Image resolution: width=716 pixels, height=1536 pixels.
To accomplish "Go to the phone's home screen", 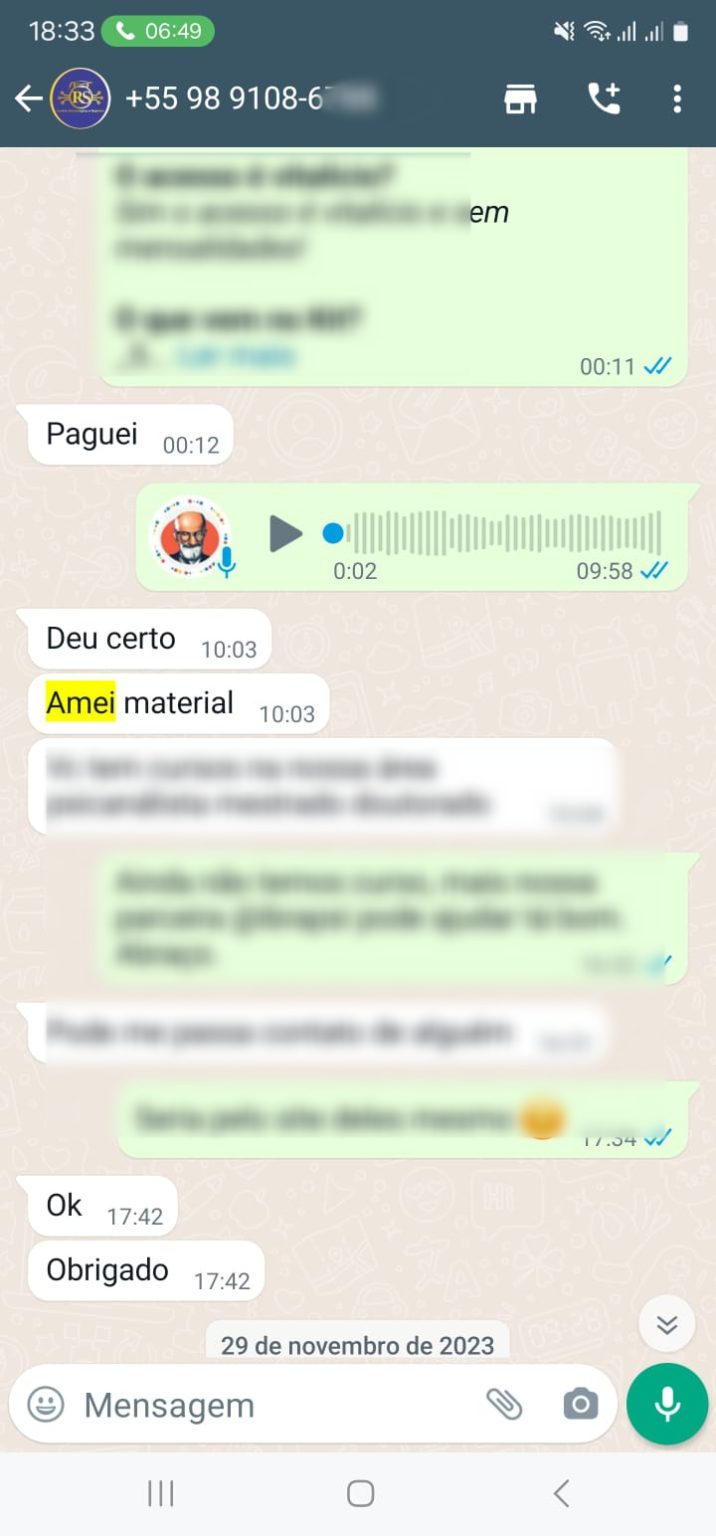I will 360,1494.
